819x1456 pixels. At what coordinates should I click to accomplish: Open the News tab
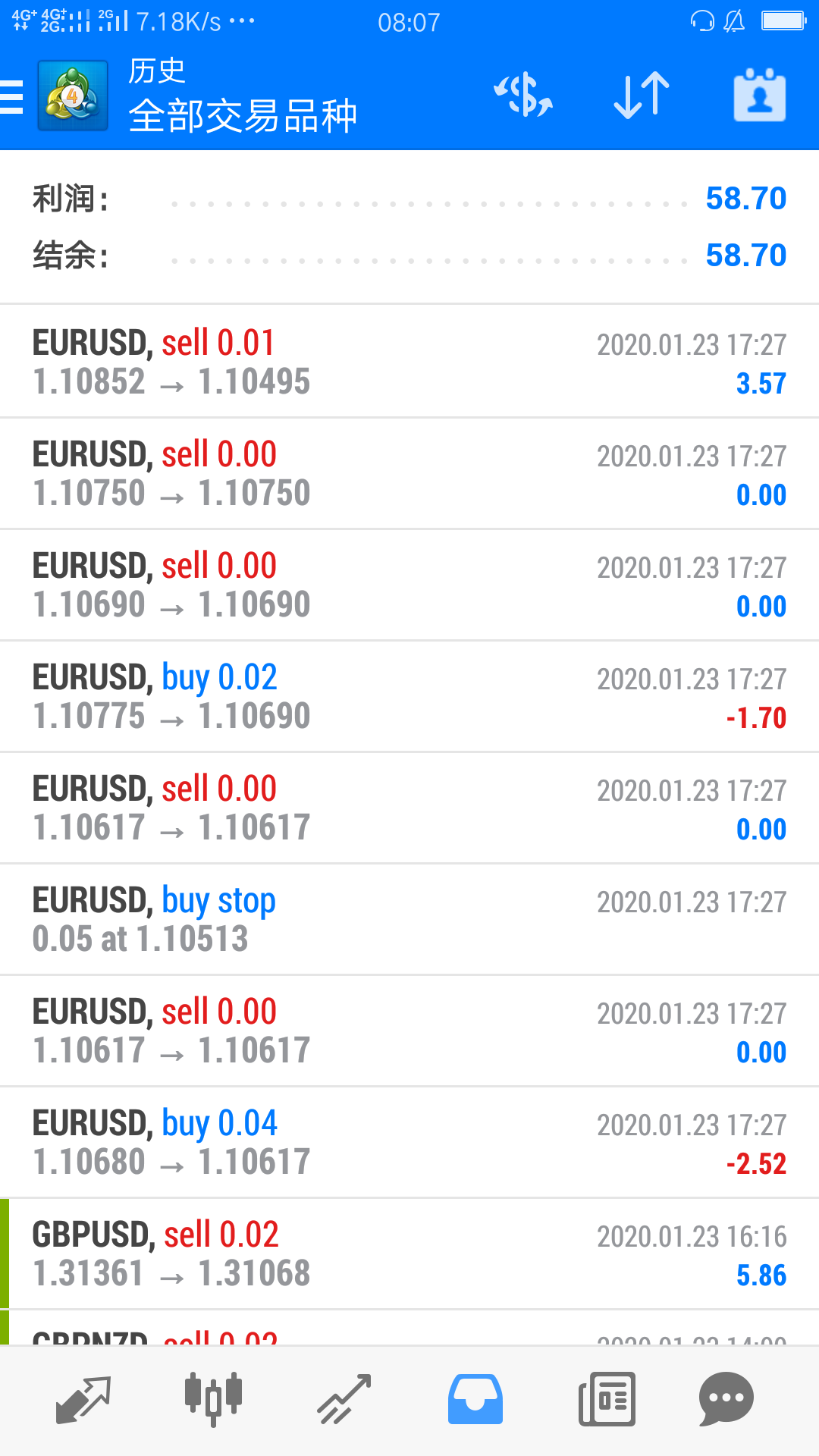pyautogui.click(x=607, y=1399)
